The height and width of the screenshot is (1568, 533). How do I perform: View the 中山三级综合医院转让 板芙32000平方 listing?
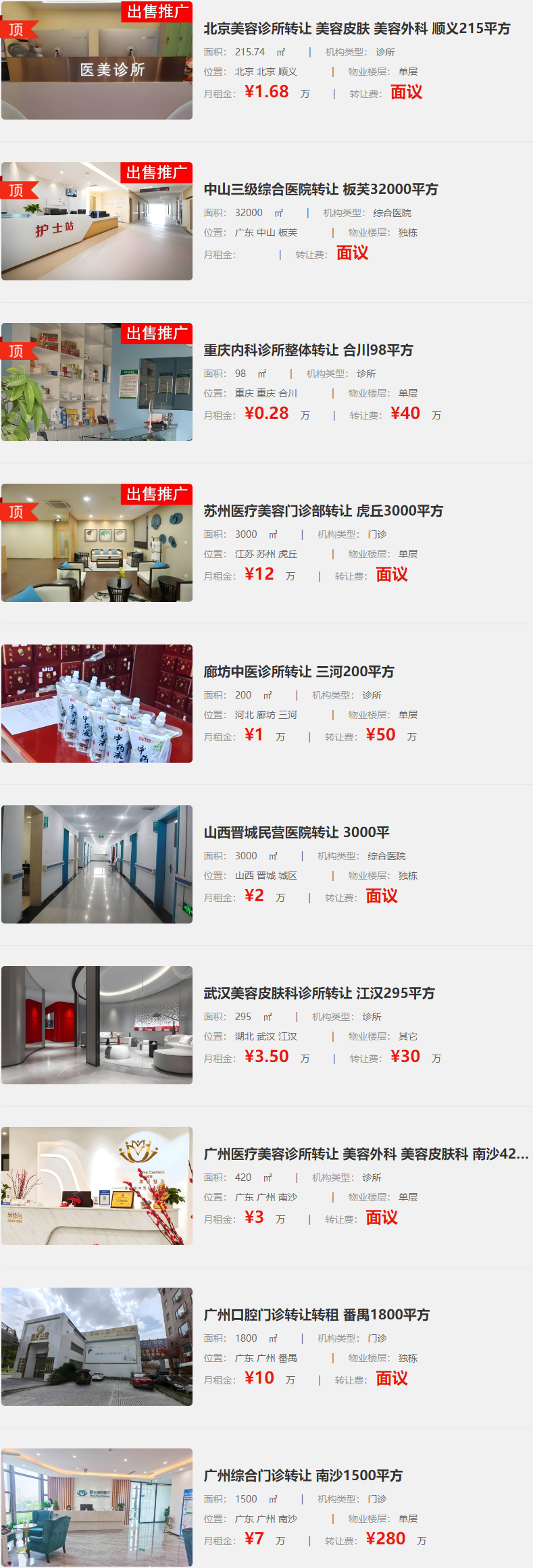coord(321,189)
